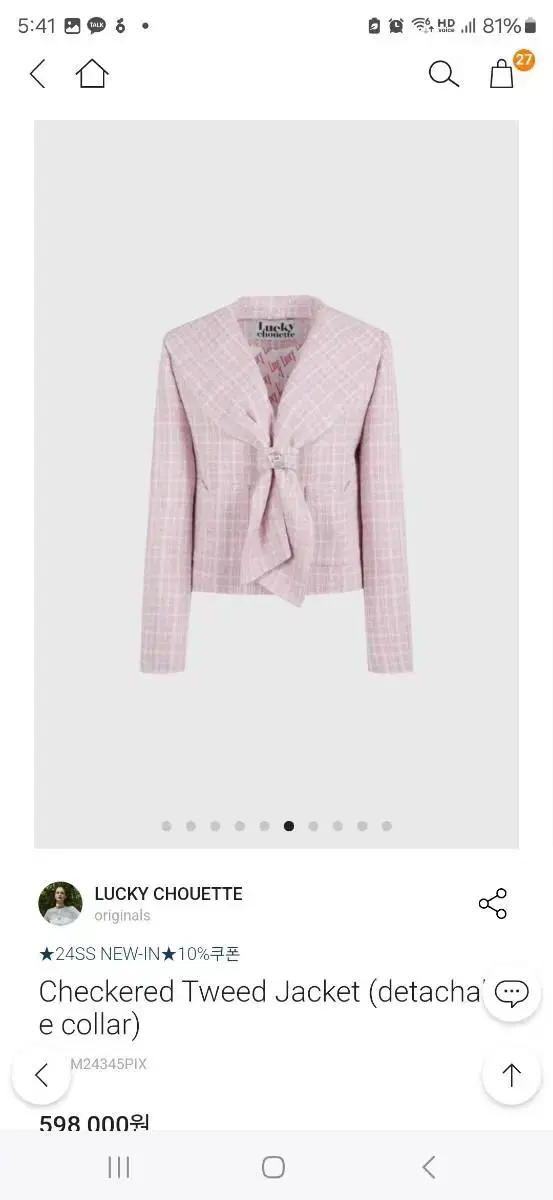
Task: Open the pink tweed jacket product image
Action: tap(276, 484)
